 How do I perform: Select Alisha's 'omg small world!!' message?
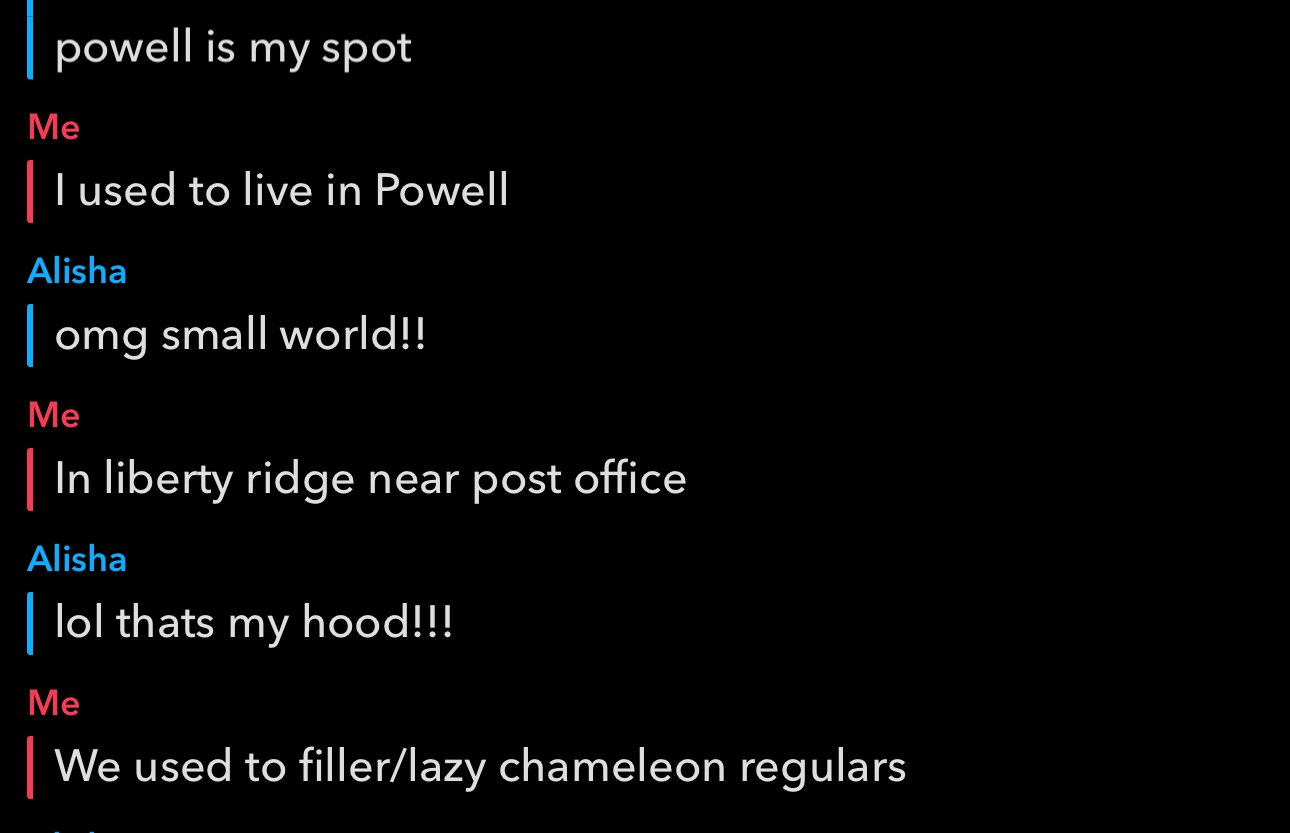[x=240, y=334]
